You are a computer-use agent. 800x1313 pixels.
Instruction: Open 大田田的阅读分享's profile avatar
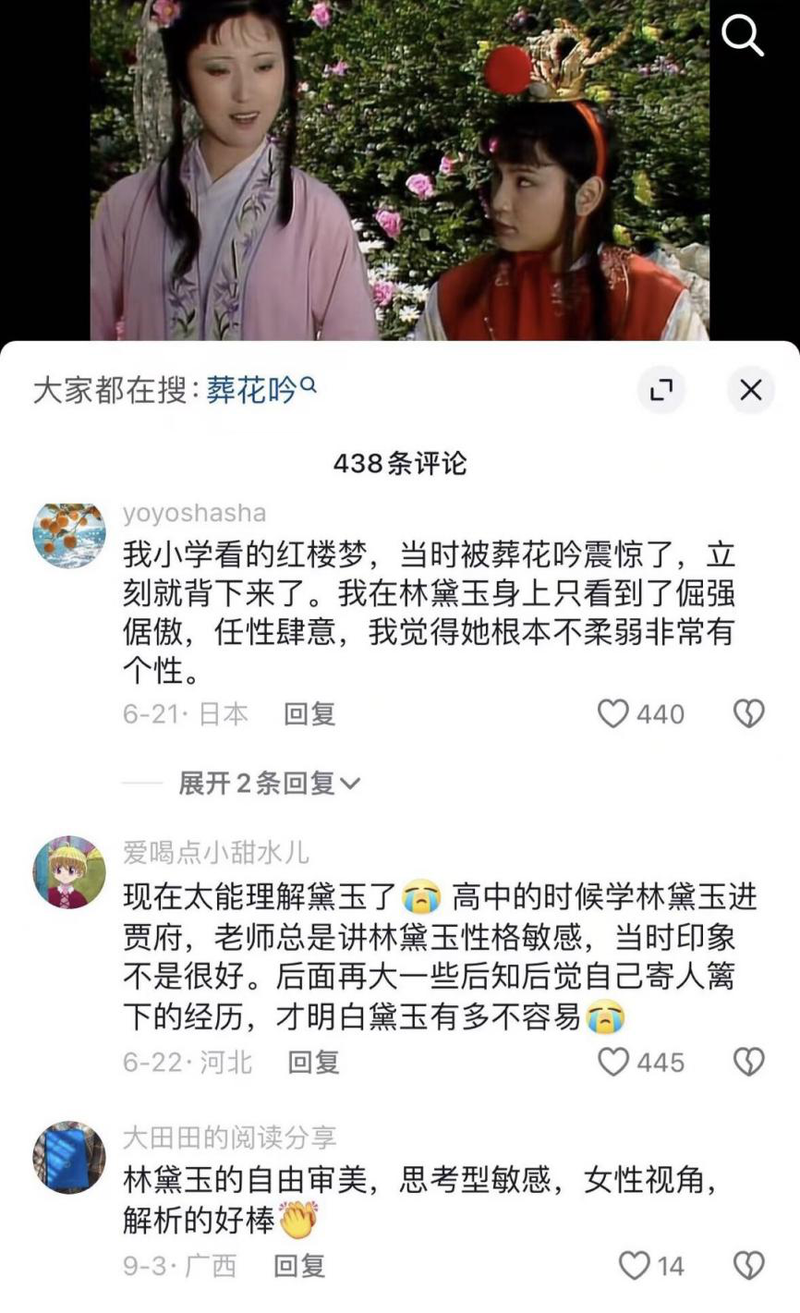pyautogui.click(x=69, y=1157)
